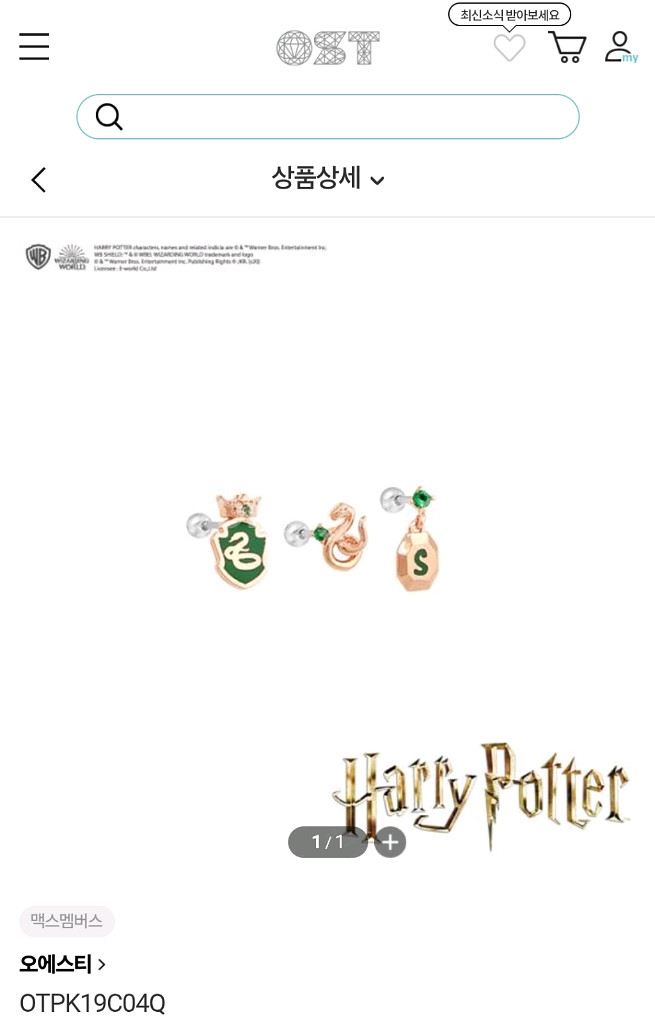This screenshot has width=655, height=1024.
Task: Open the shopping cart
Action: click(x=567, y=47)
